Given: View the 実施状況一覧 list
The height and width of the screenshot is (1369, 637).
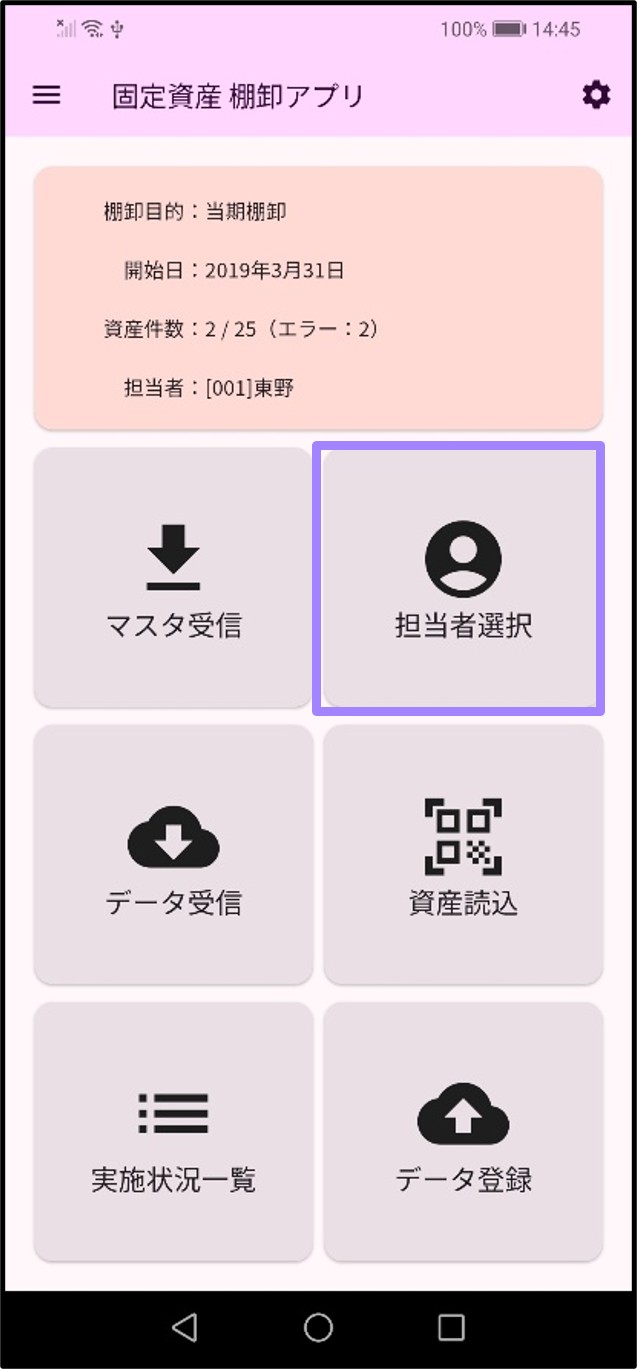Looking at the screenshot, I should [x=173, y=1133].
